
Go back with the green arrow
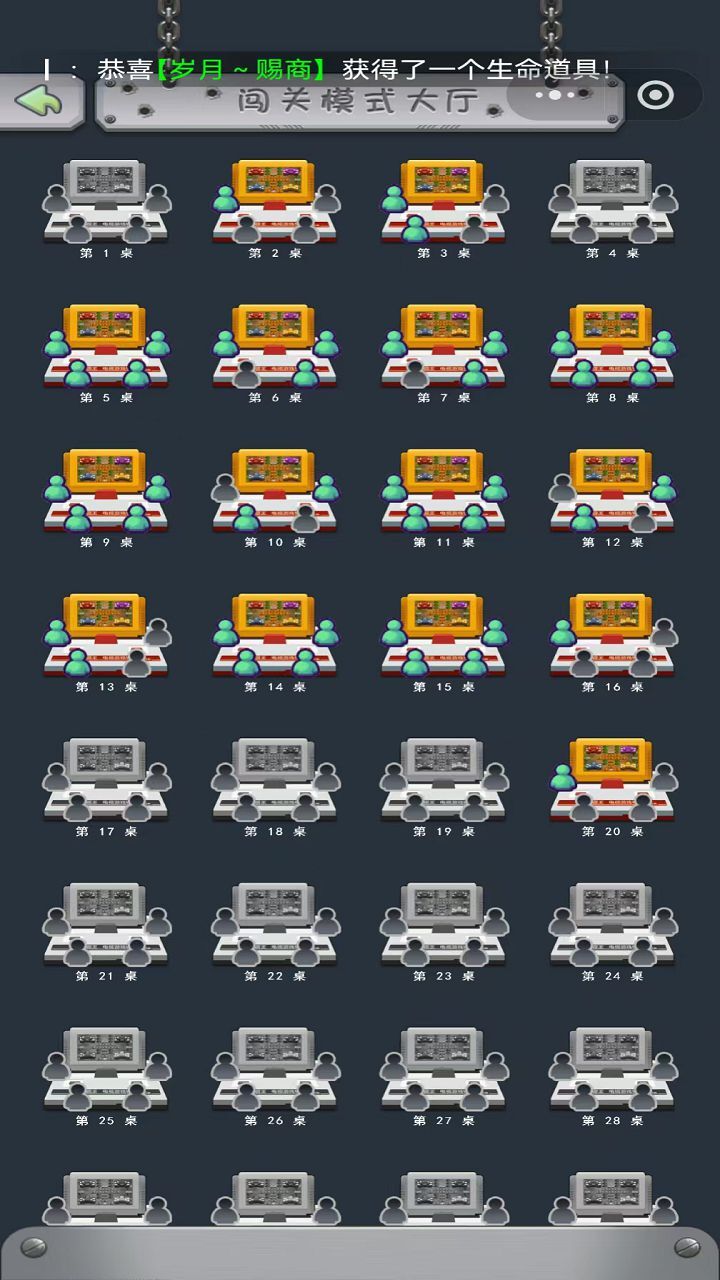pos(40,101)
